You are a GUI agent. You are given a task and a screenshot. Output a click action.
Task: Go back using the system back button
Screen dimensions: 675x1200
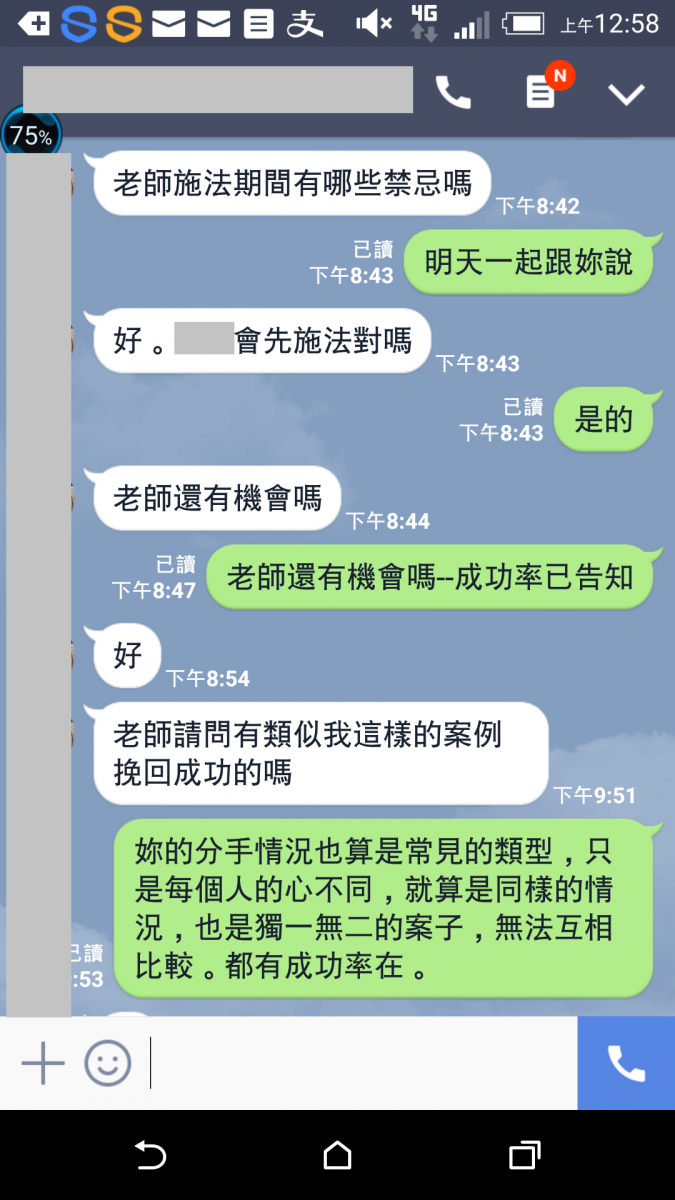tap(150, 1156)
